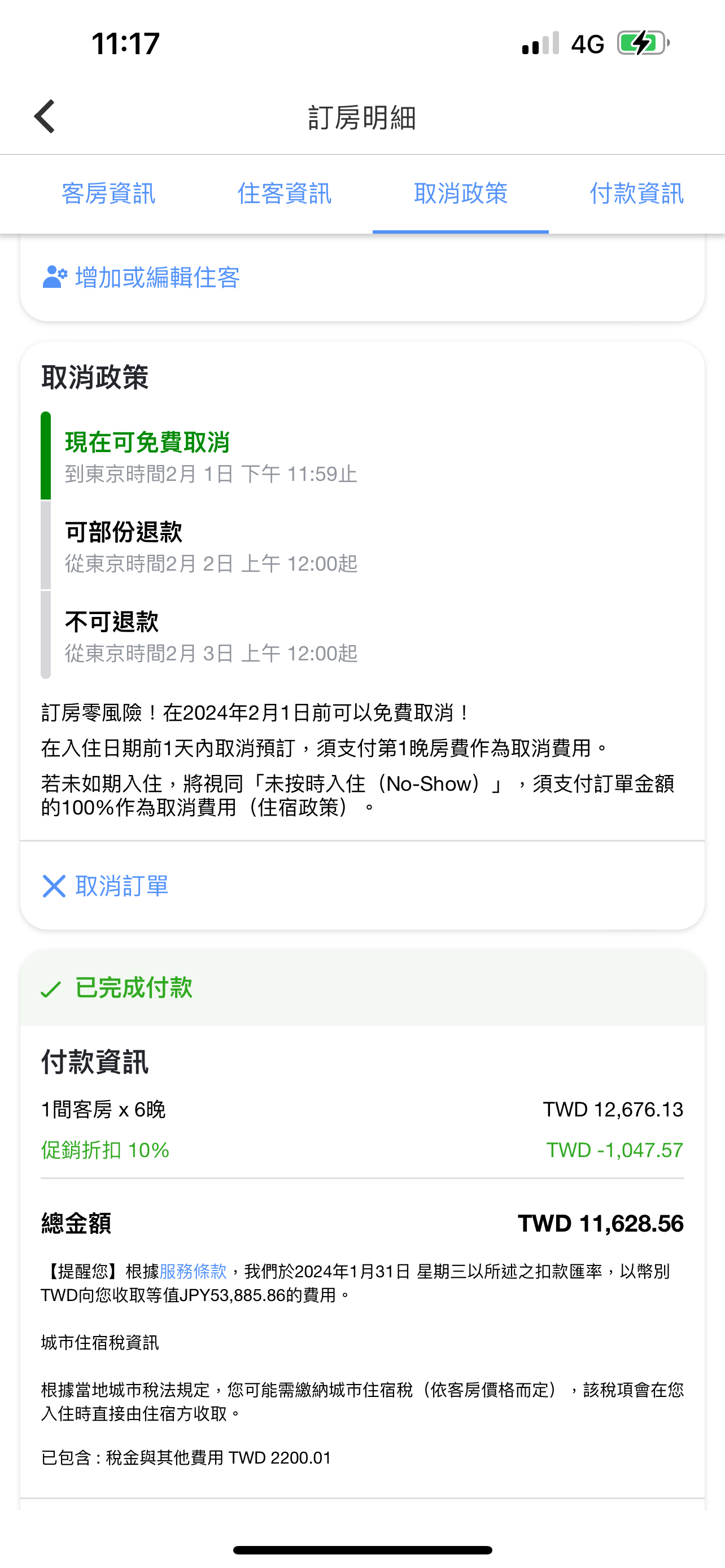This screenshot has width=725, height=1568.
Task: Select the 取消政策 tab
Action: 461,194
